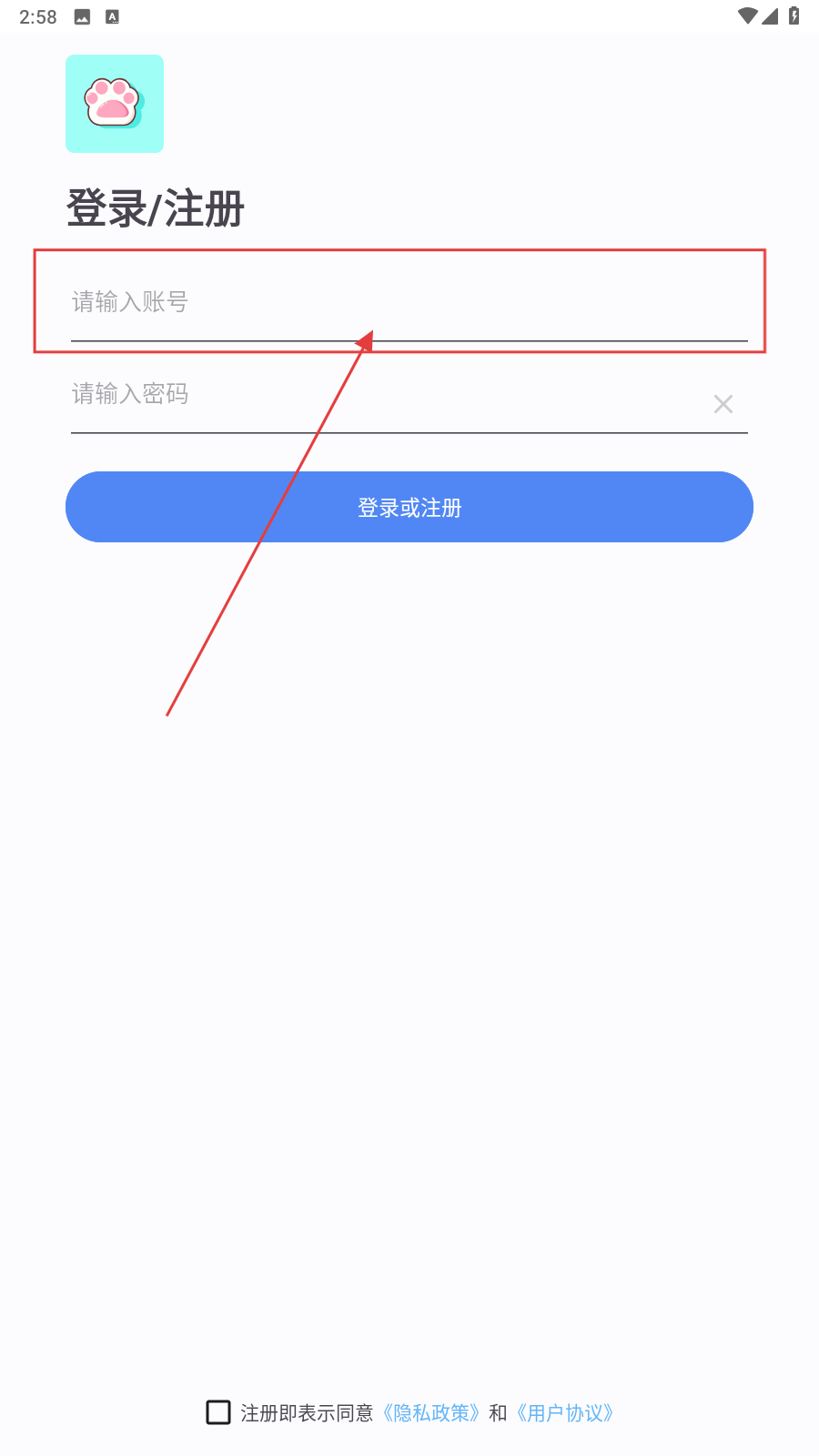The image size is (819, 1456).
Task: Focus the password input field
Action: point(382,395)
